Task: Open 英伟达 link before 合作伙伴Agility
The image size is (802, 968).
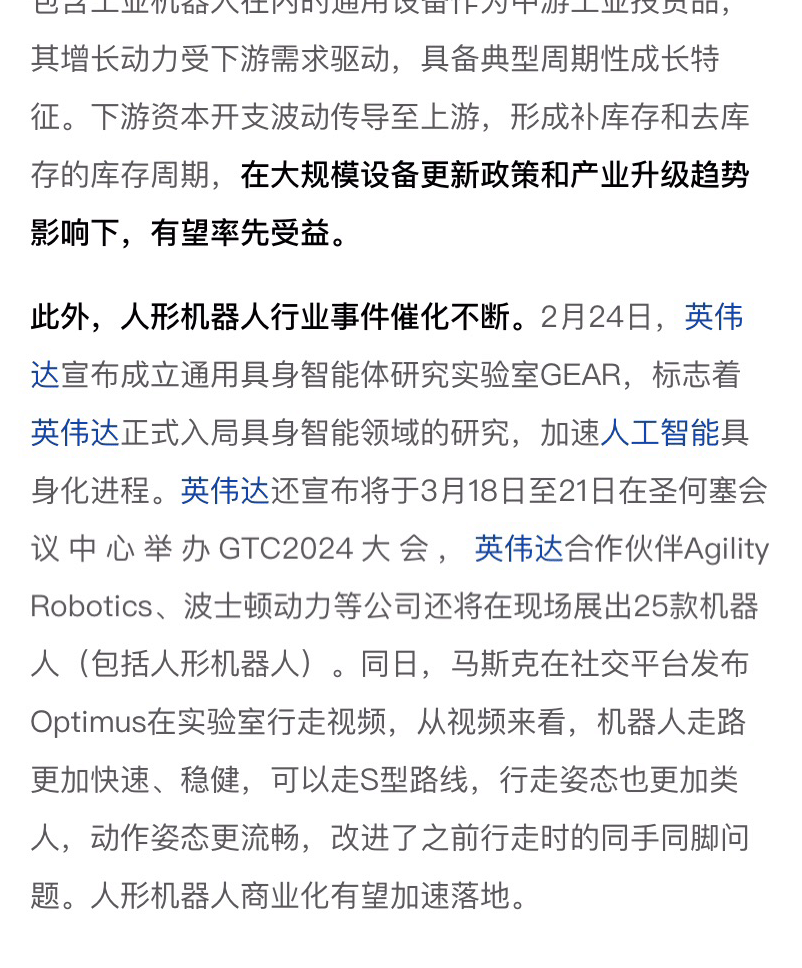Action: 519,549
